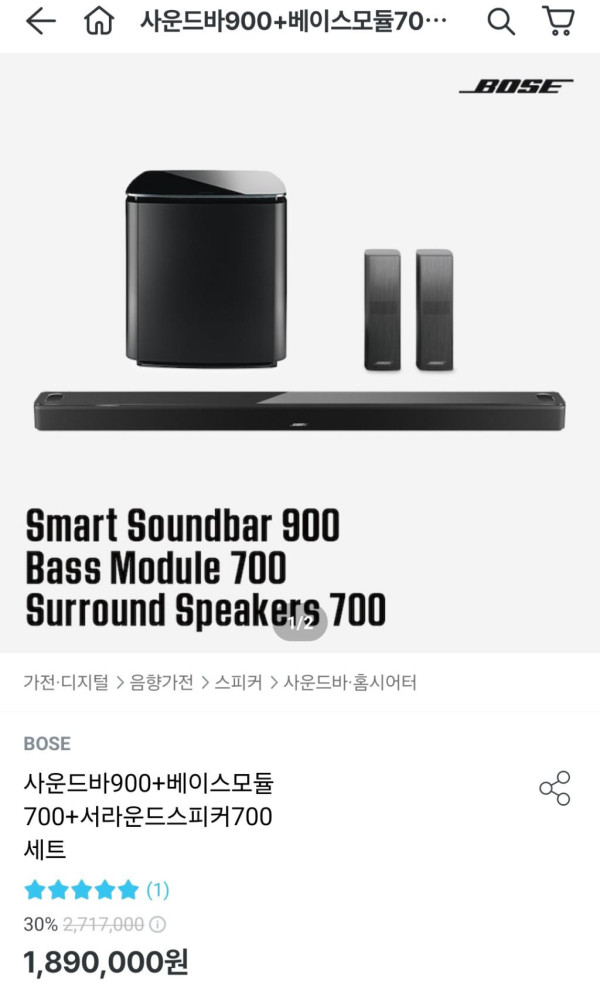
Task: Open the shopping cart
Action: tap(557, 21)
